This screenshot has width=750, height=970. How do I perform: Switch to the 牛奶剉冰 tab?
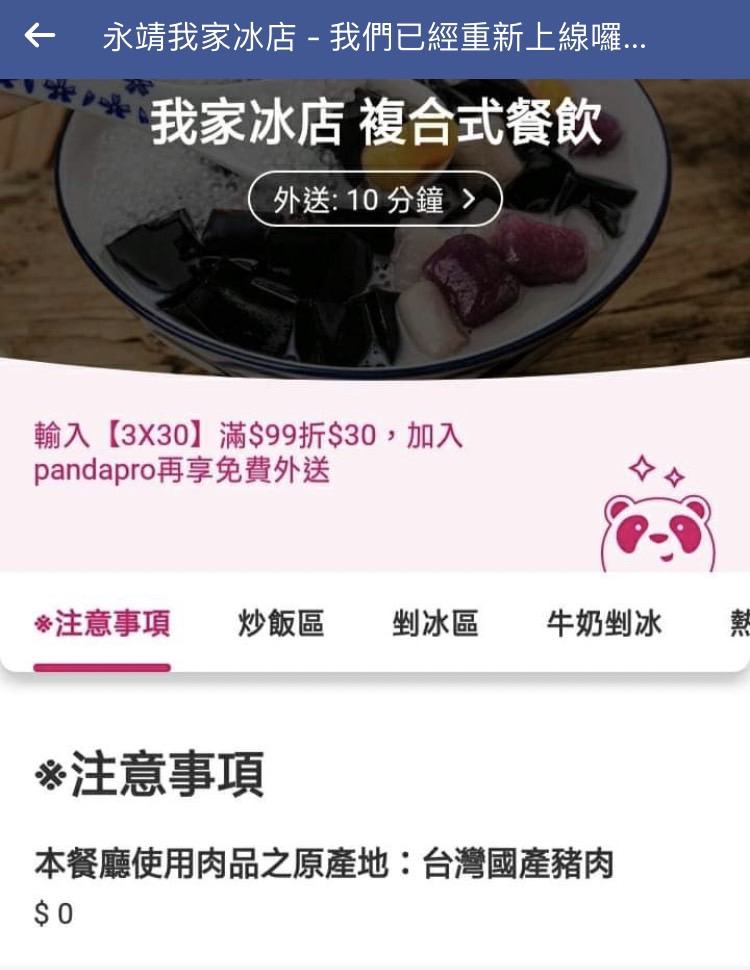click(x=604, y=625)
